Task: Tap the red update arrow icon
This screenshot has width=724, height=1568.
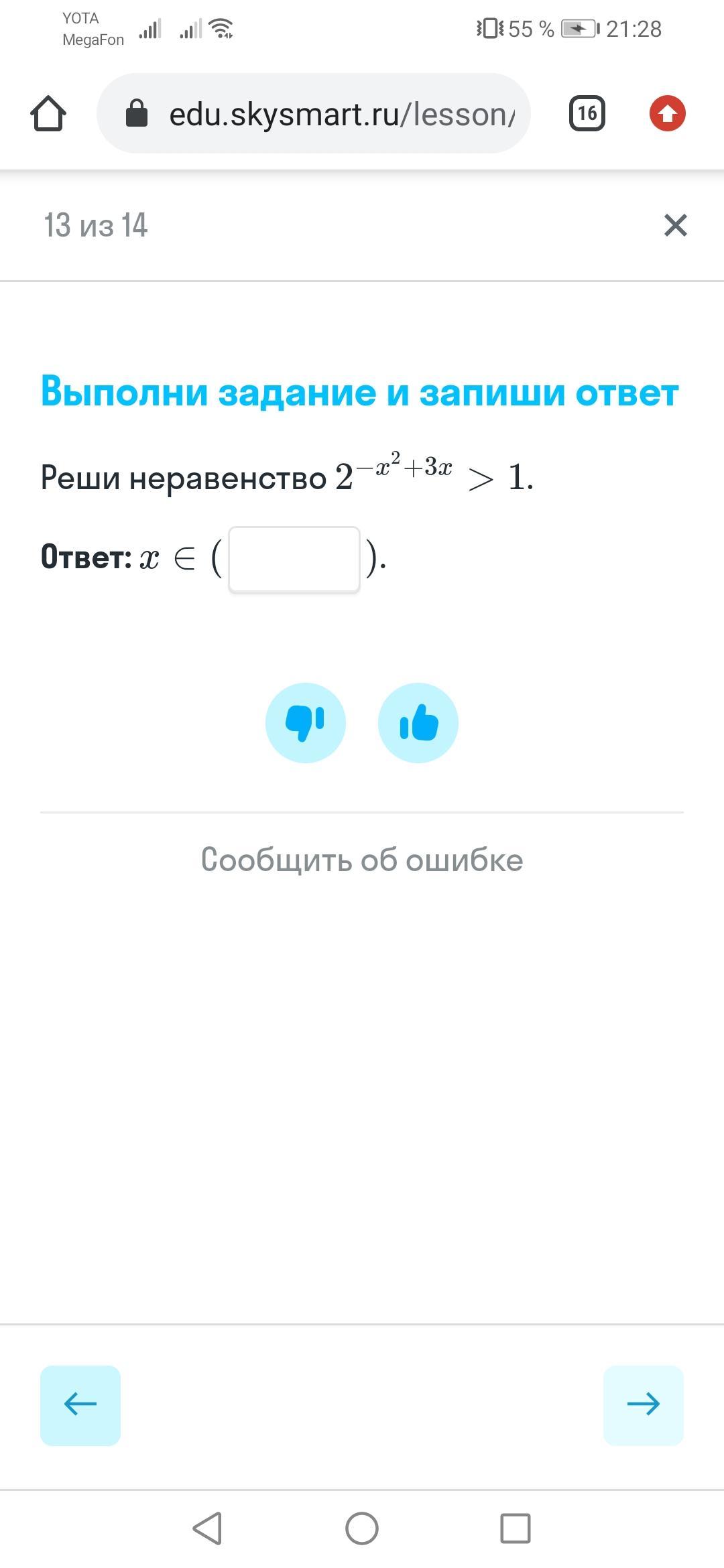Action: click(x=667, y=113)
